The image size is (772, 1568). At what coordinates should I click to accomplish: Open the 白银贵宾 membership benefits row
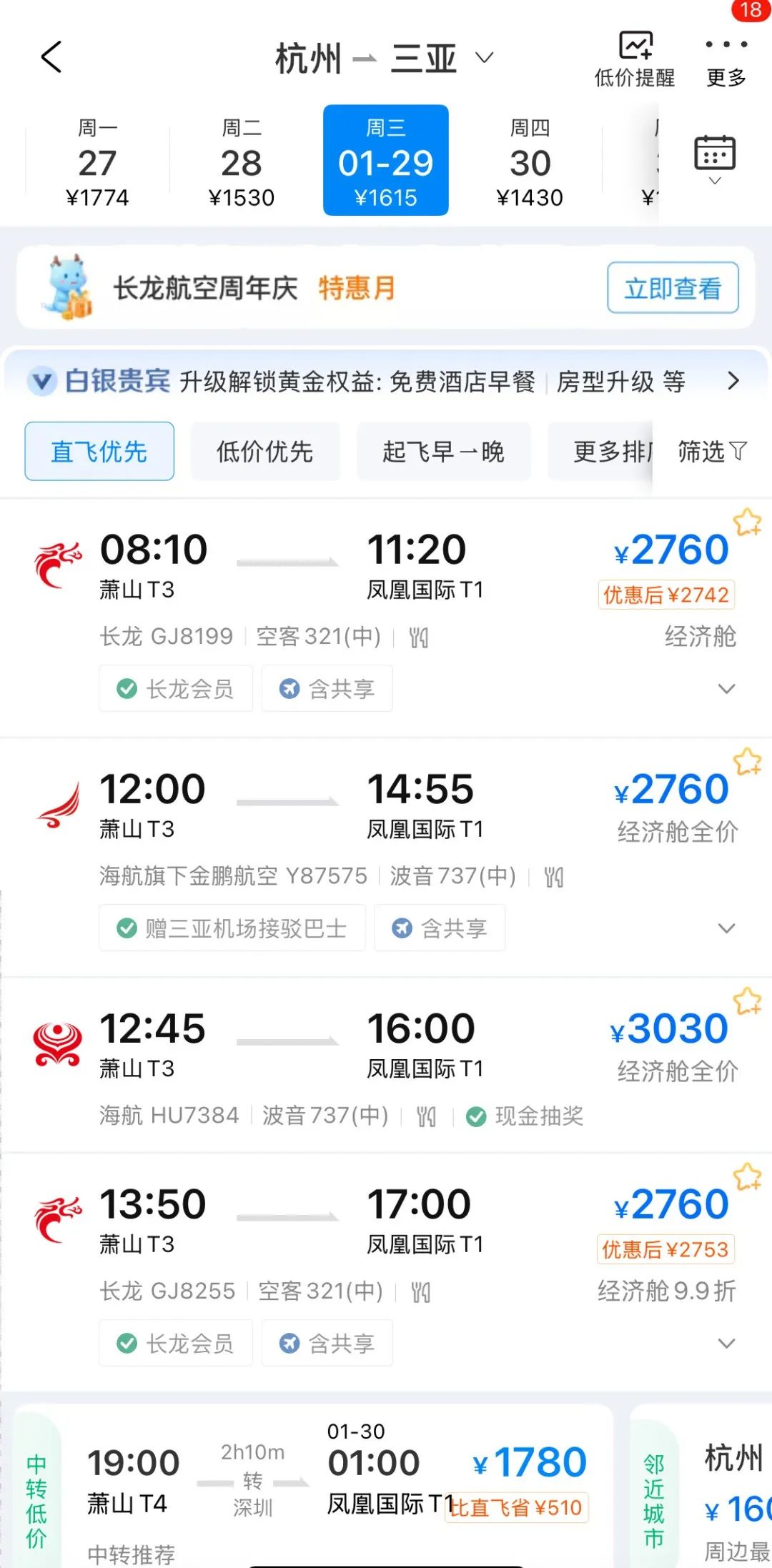[x=386, y=381]
